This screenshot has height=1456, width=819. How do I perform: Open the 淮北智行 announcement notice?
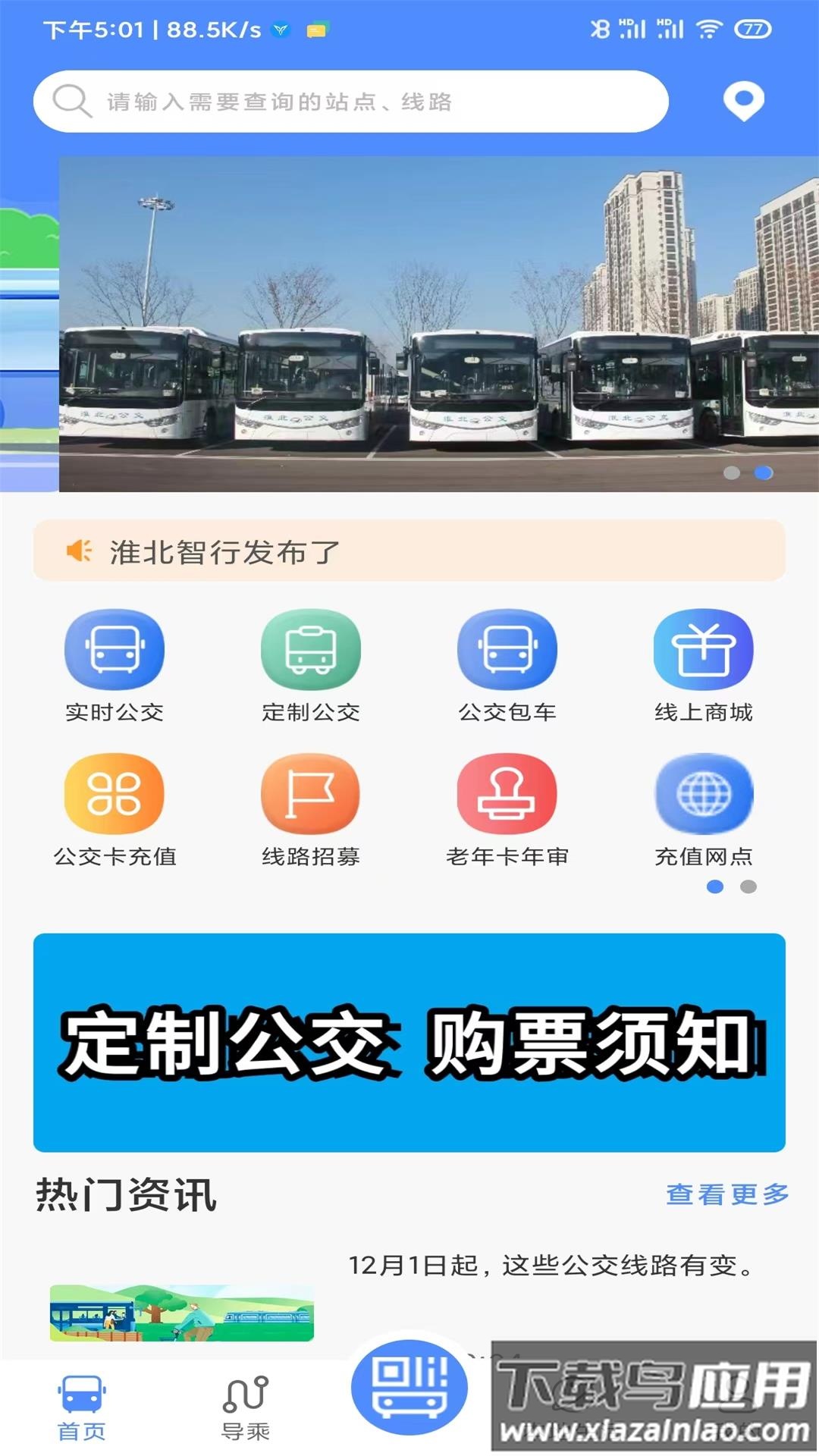point(409,551)
